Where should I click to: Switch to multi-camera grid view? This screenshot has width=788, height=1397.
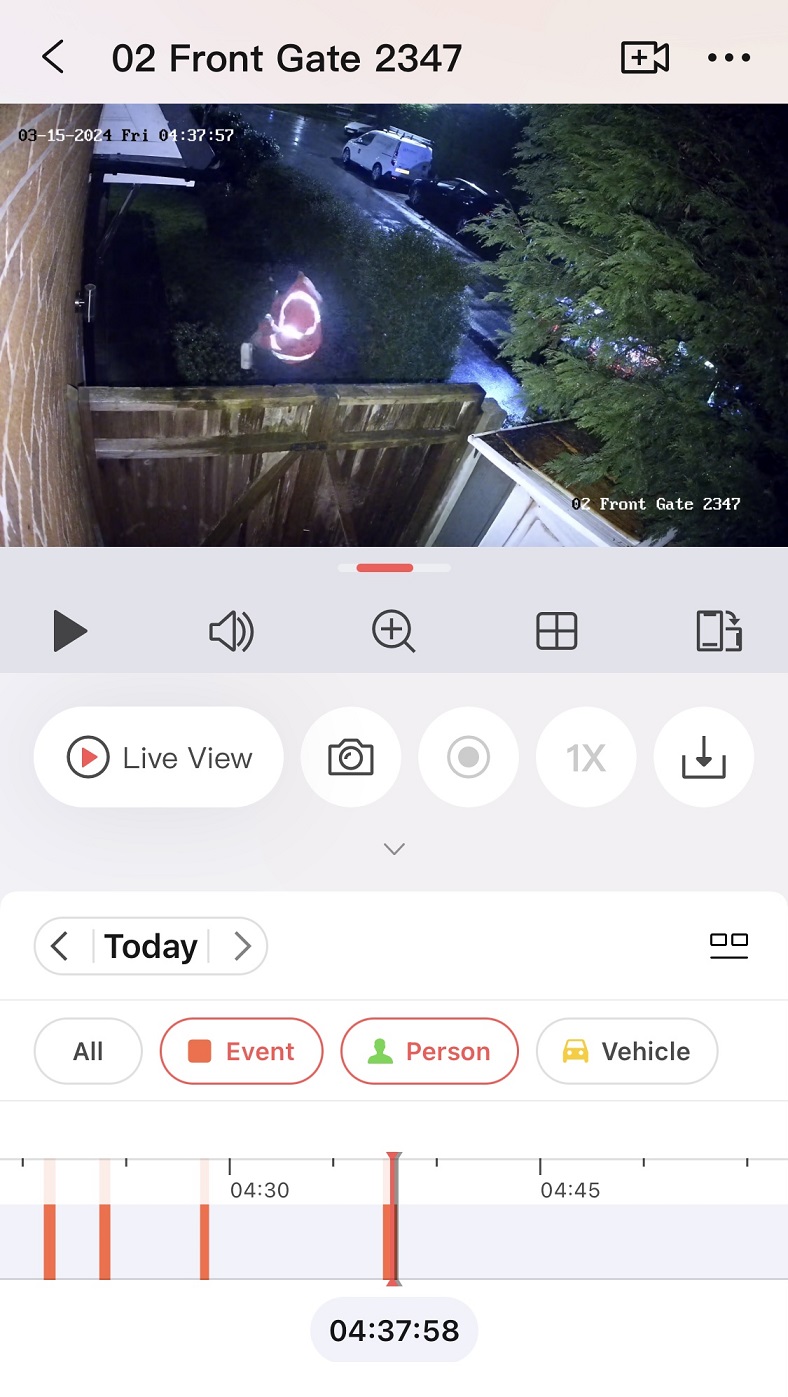tap(556, 632)
